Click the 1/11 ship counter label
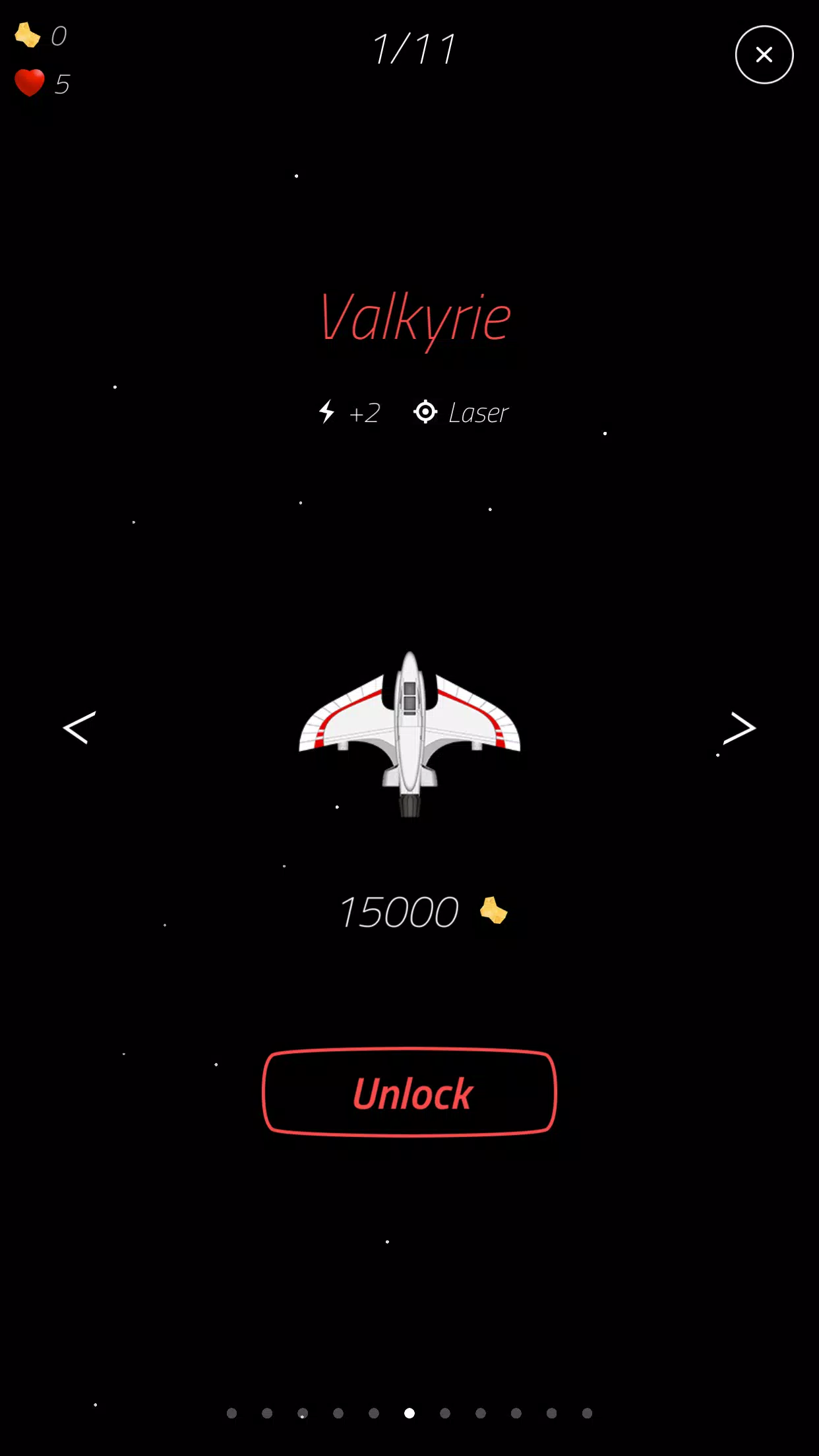 click(x=414, y=49)
